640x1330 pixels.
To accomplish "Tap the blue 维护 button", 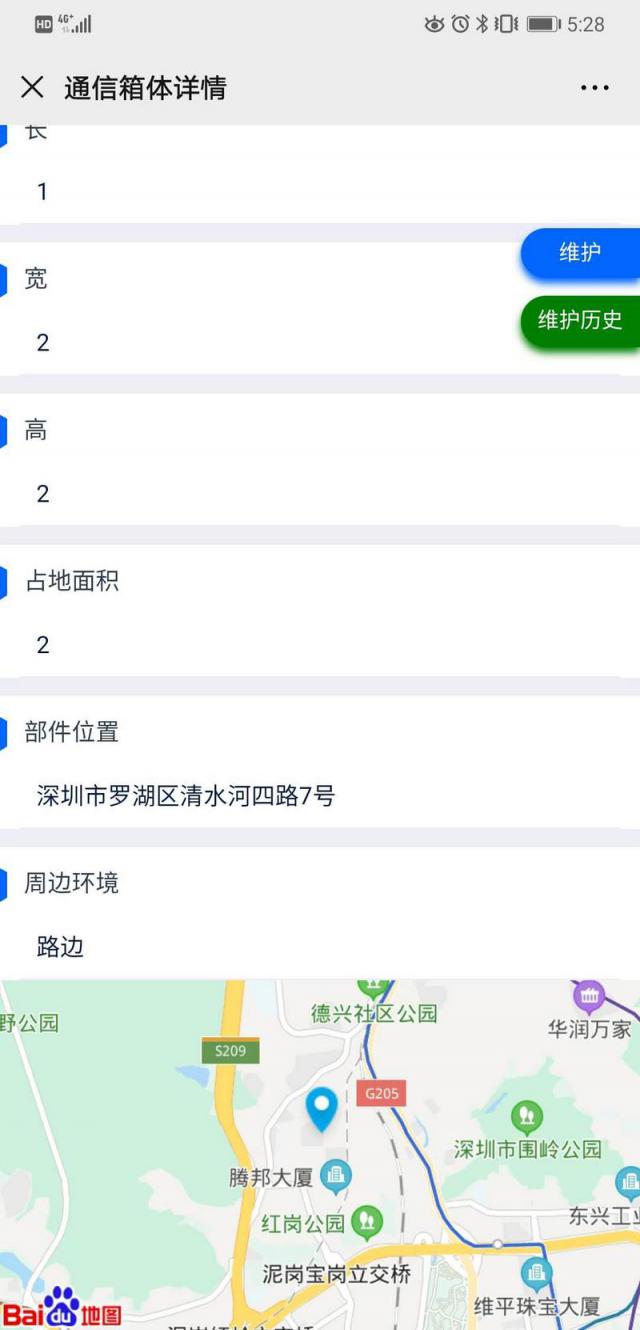I will coord(580,252).
